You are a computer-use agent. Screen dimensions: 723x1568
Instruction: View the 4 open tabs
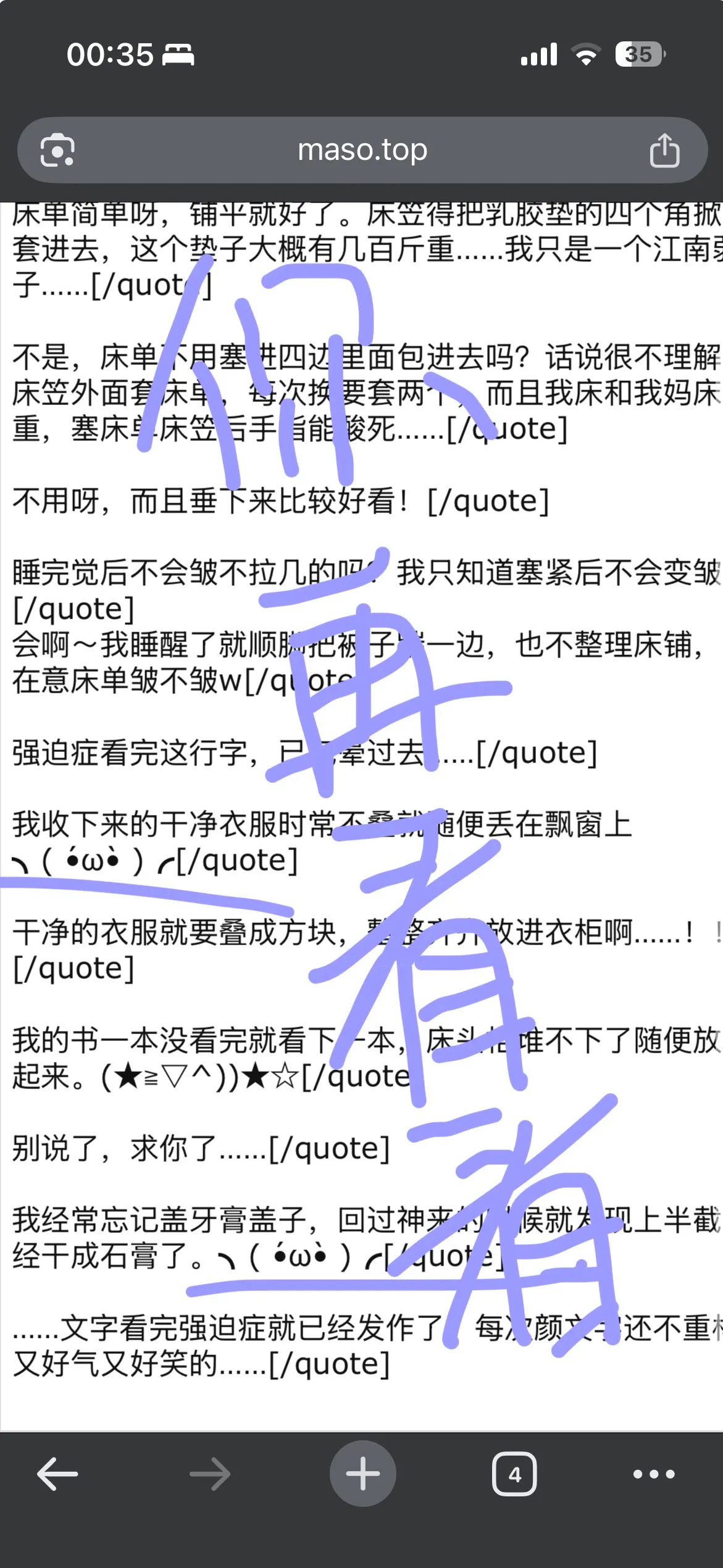click(514, 1474)
